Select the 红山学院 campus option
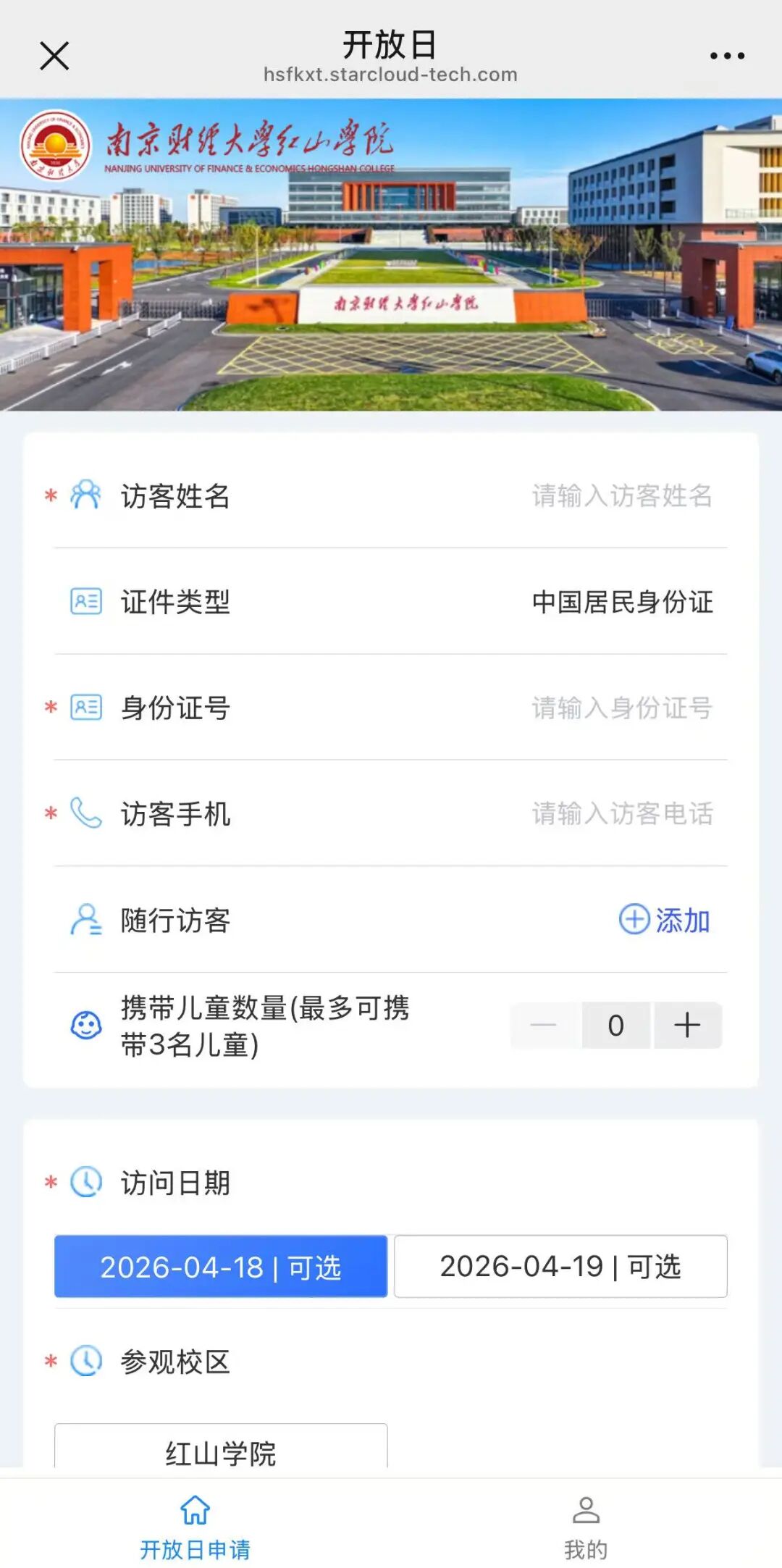This screenshot has height=1568, width=782. click(x=221, y=1450)
